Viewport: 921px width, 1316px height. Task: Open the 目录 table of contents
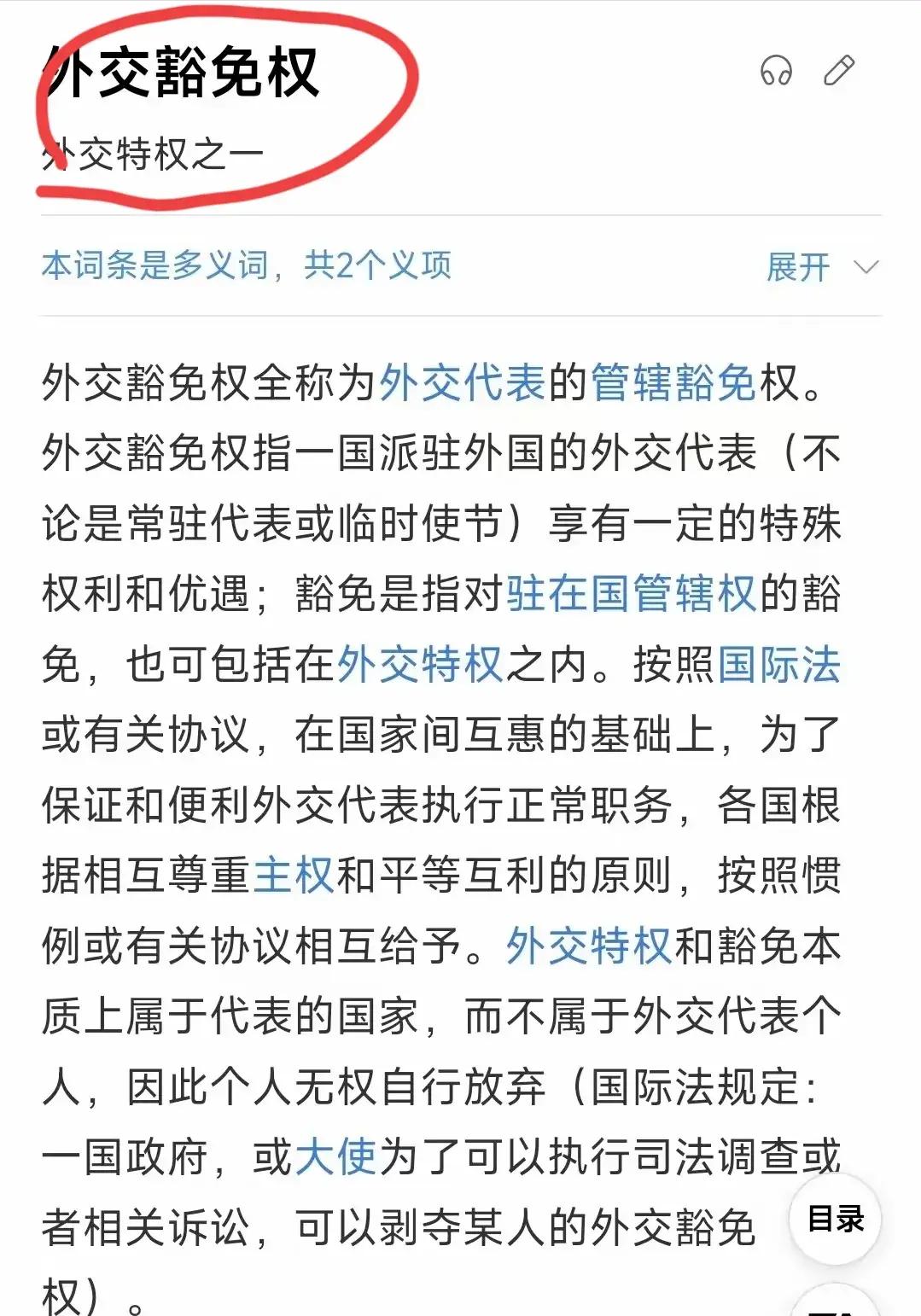tap(835, 1219)
